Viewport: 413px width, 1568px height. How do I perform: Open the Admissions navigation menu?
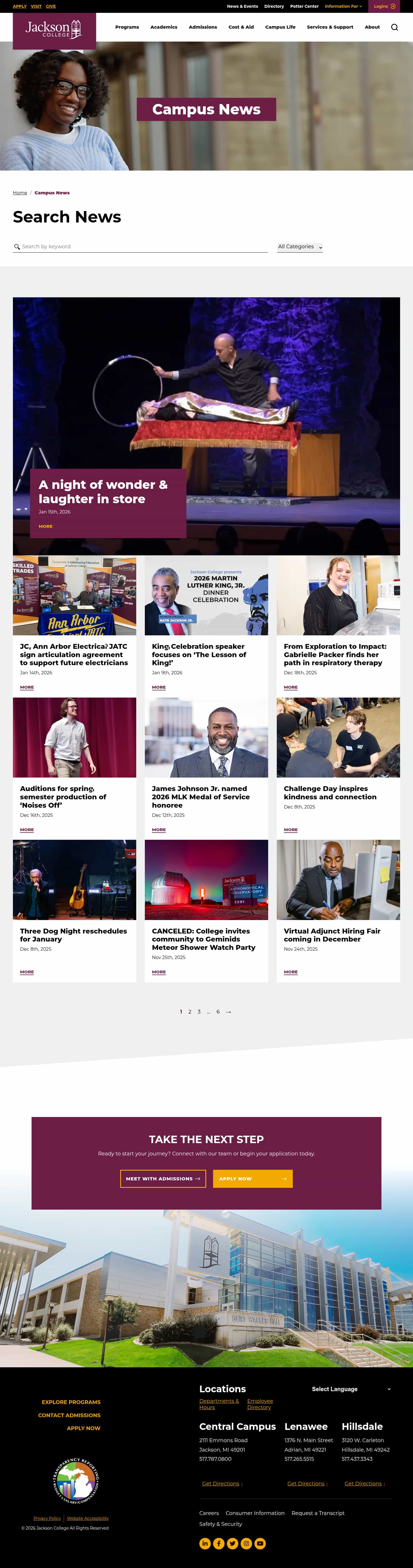[x=203, y=28]
